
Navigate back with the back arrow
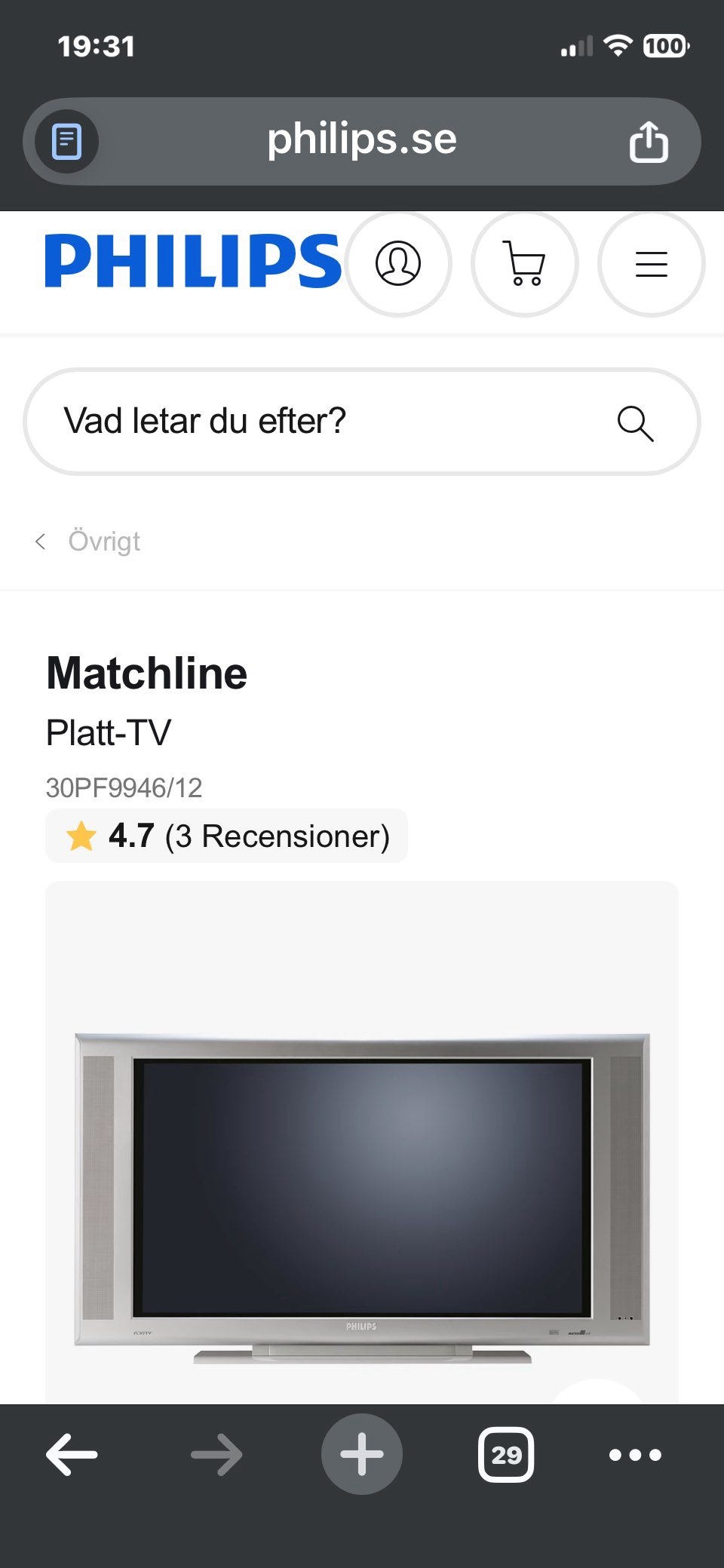click(72, 1453)
